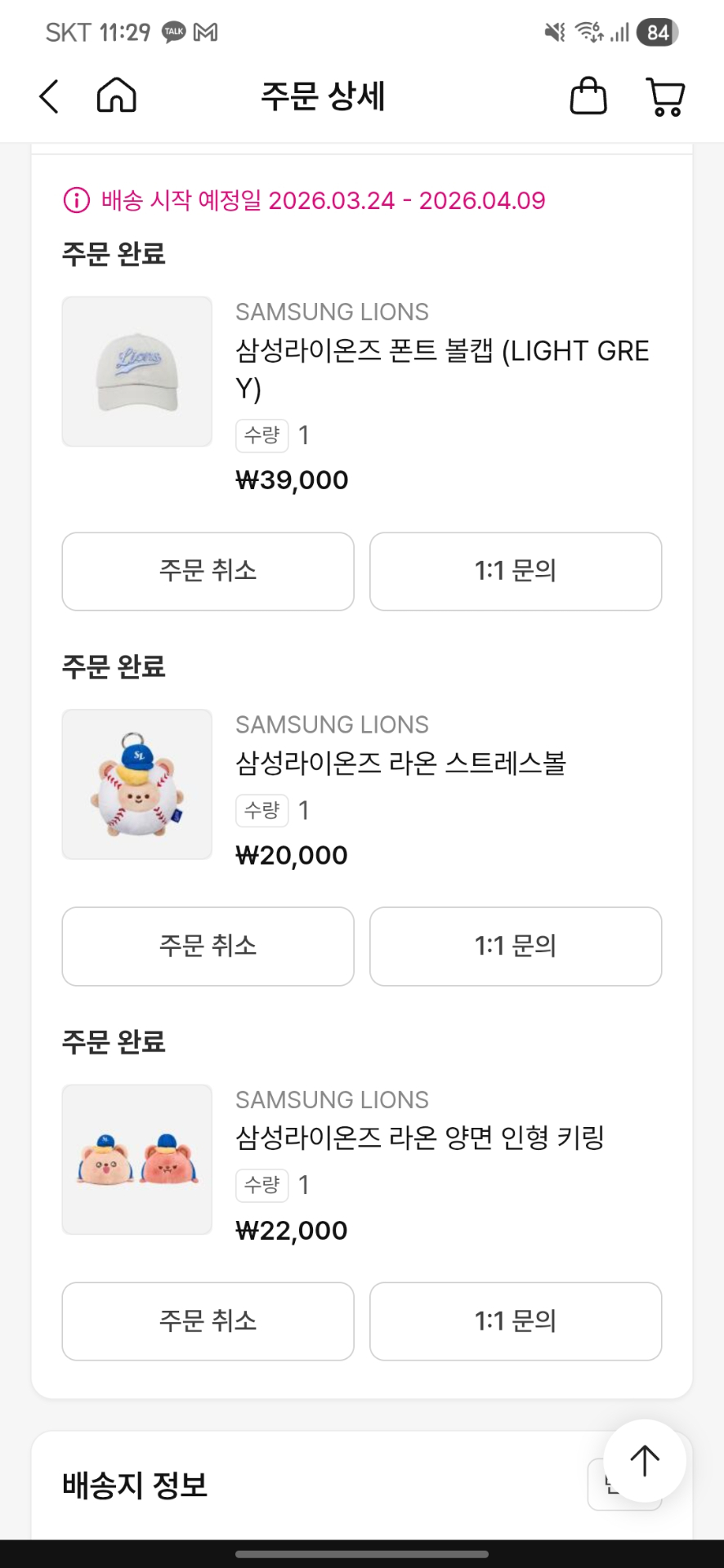View the 라온 스트레스볼 product image
Image resolution: width=724 pixels, height=1568 pixels.
137,784
